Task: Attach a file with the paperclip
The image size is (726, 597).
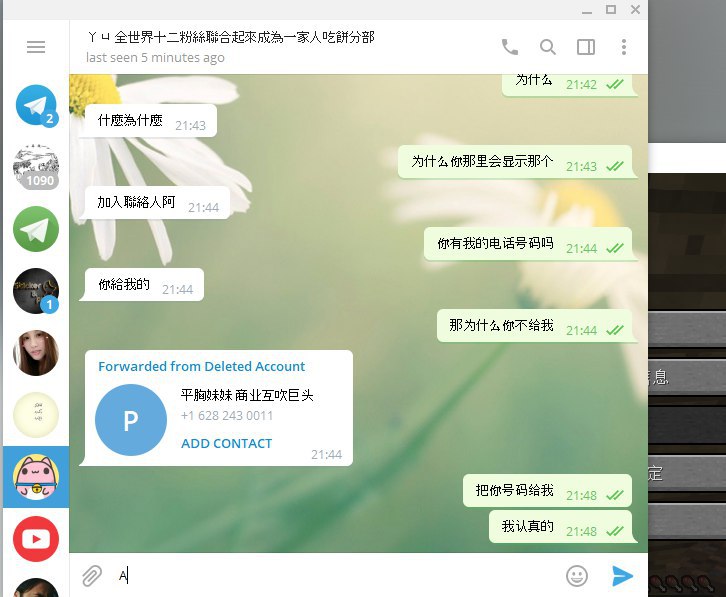Action: coord(92,575)
